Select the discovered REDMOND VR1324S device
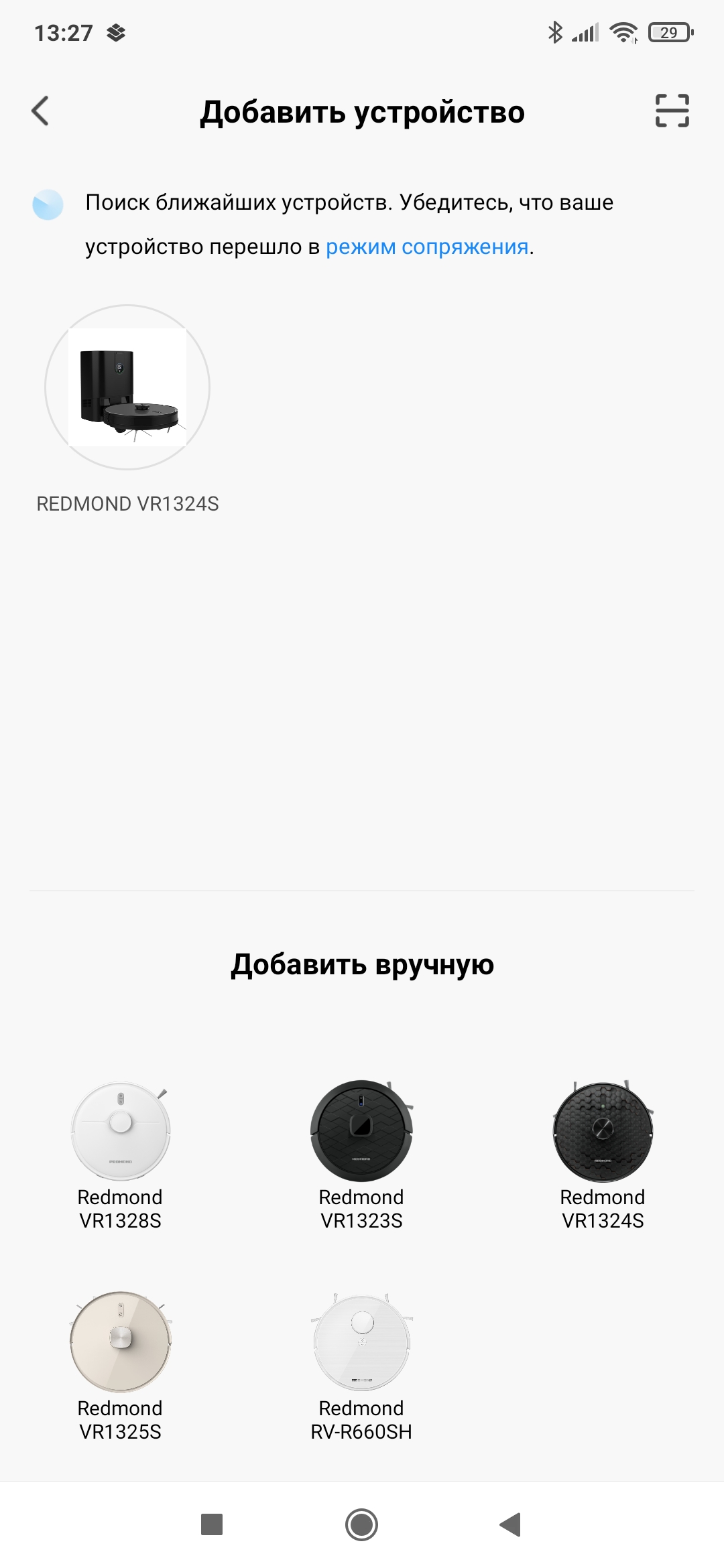724x1568 pixels. [127, 388]
